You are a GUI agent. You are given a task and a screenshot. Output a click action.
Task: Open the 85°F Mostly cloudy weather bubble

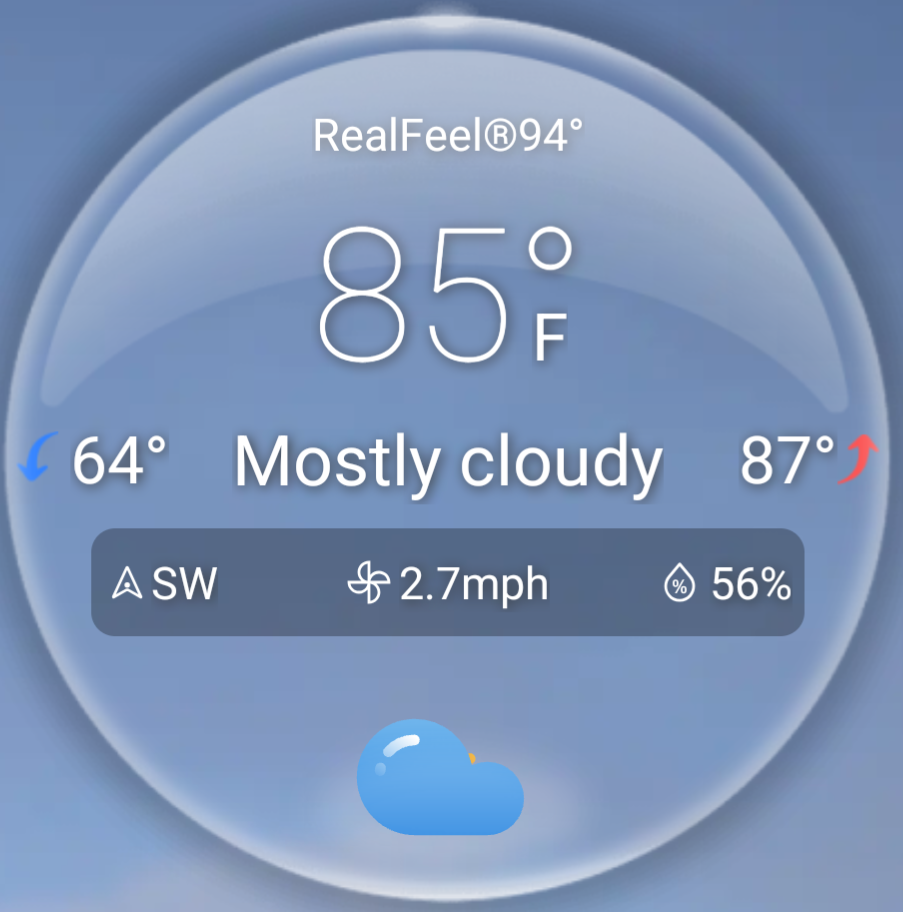(x=447, y=457)
